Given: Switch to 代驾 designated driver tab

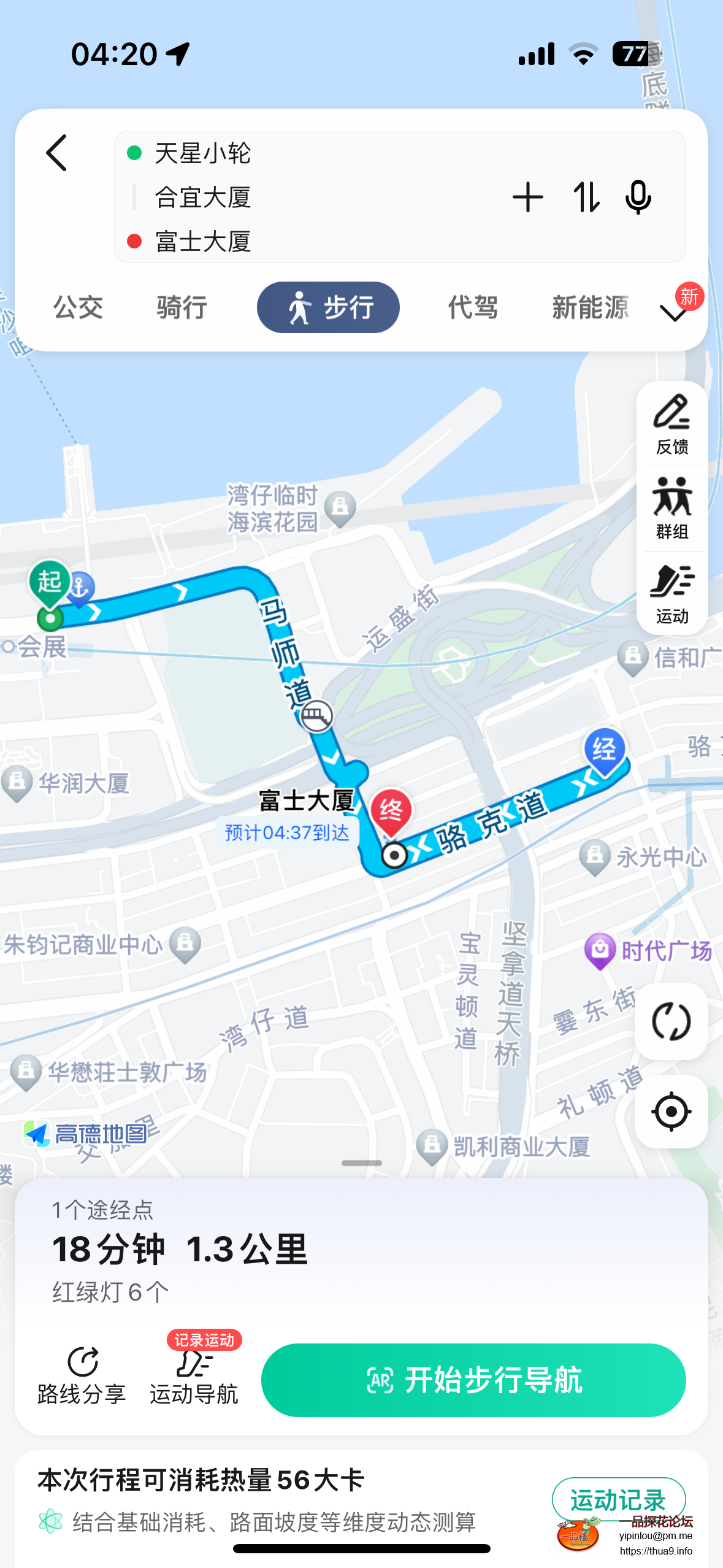Looking at the screenshot, I should [472, 307].
